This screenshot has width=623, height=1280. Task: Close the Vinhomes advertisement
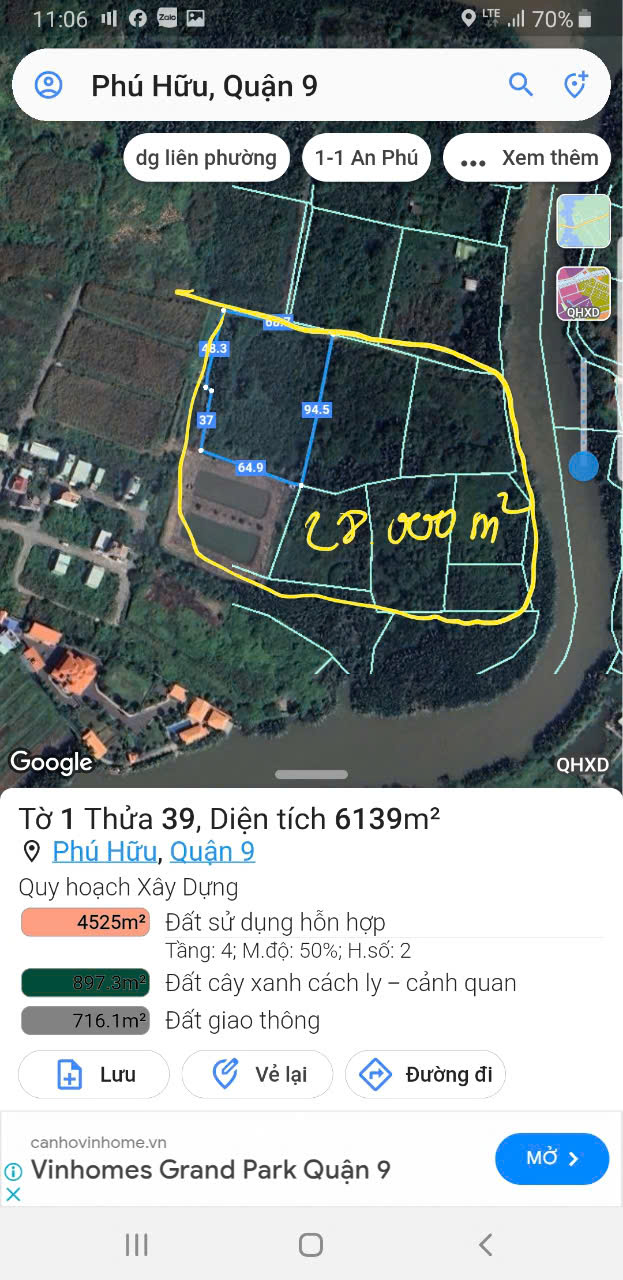(x=13, y=1194)
